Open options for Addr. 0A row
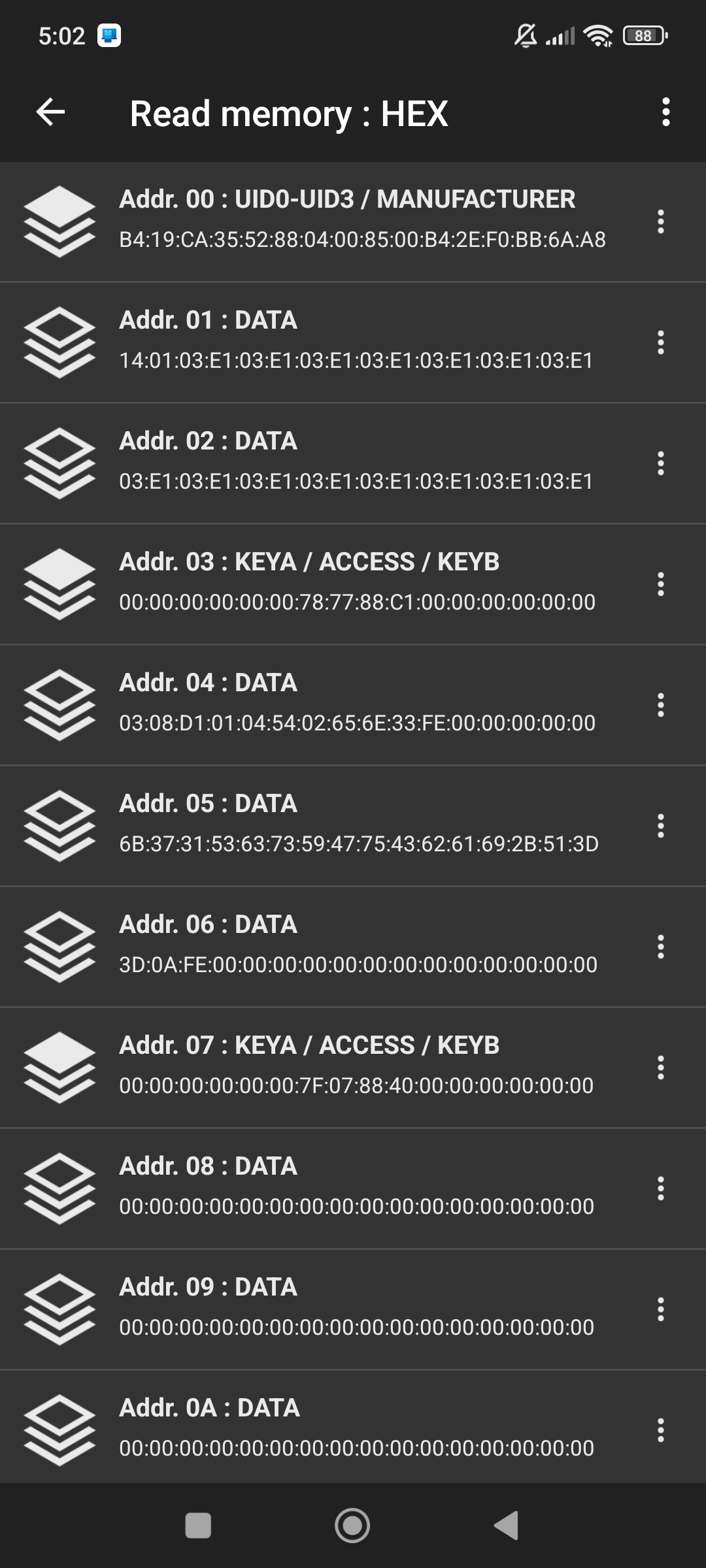 [x=661, y=1430]
